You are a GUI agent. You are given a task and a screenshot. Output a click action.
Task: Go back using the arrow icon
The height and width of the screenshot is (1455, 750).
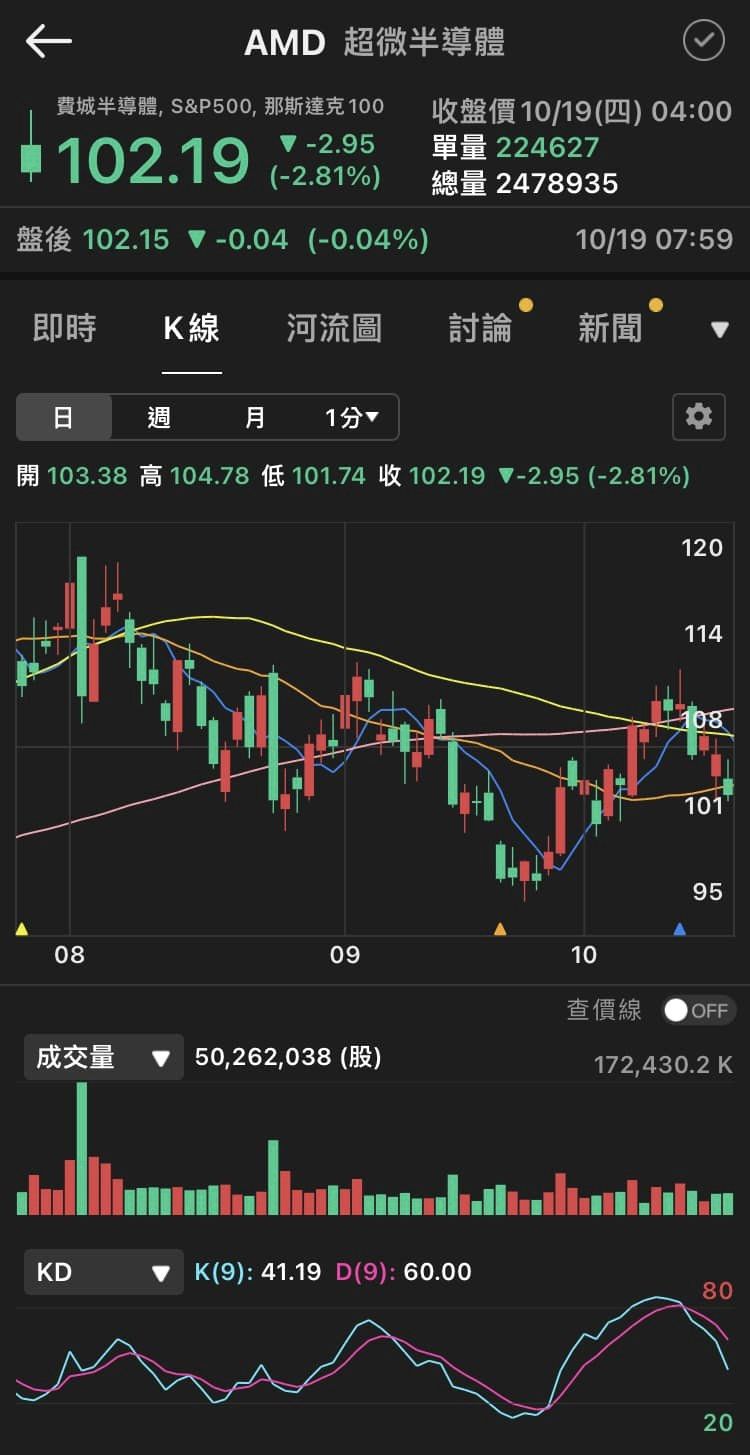[x=48, y=42]
